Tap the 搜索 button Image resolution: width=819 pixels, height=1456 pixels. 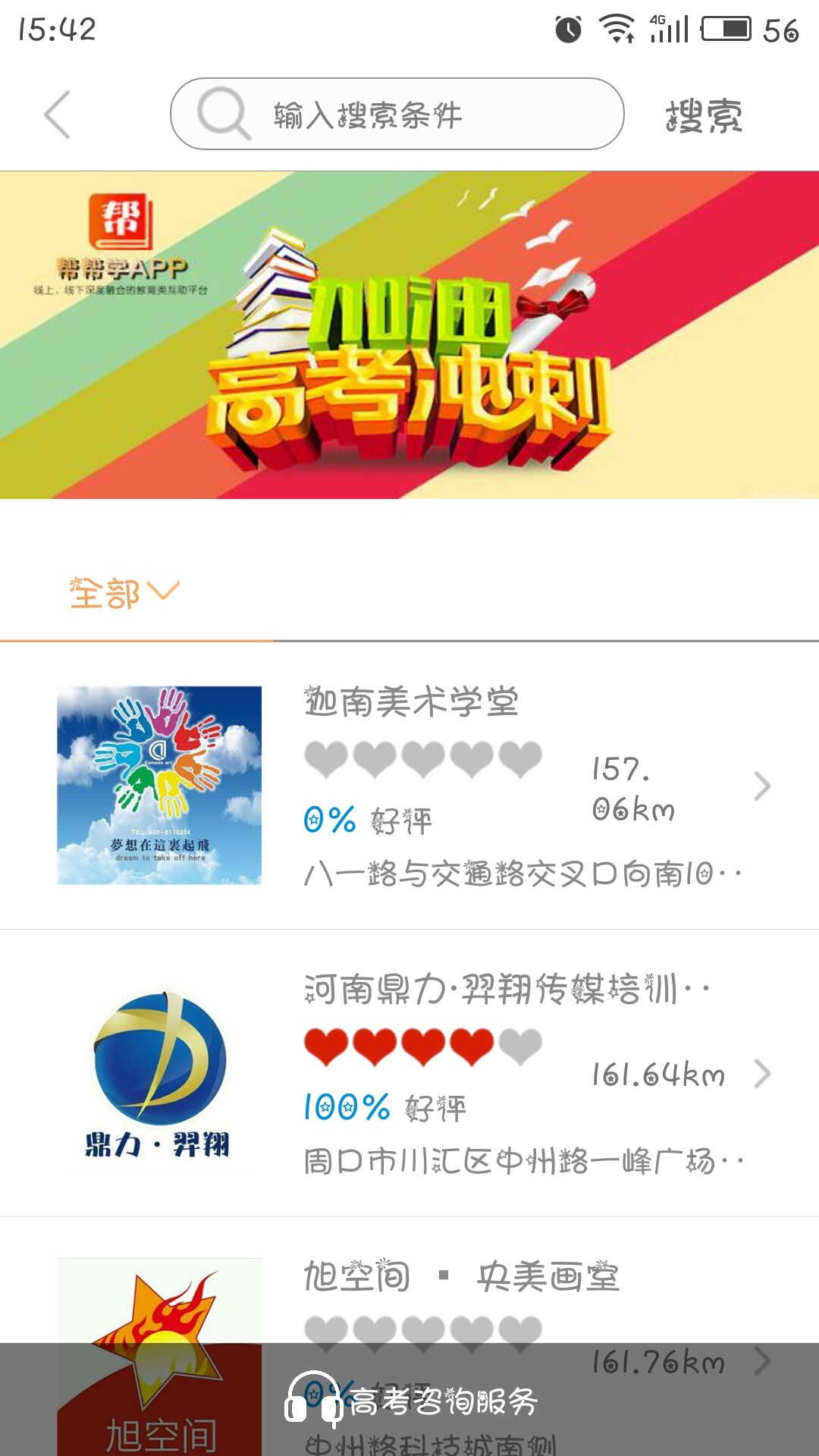[x=704, y=116]
